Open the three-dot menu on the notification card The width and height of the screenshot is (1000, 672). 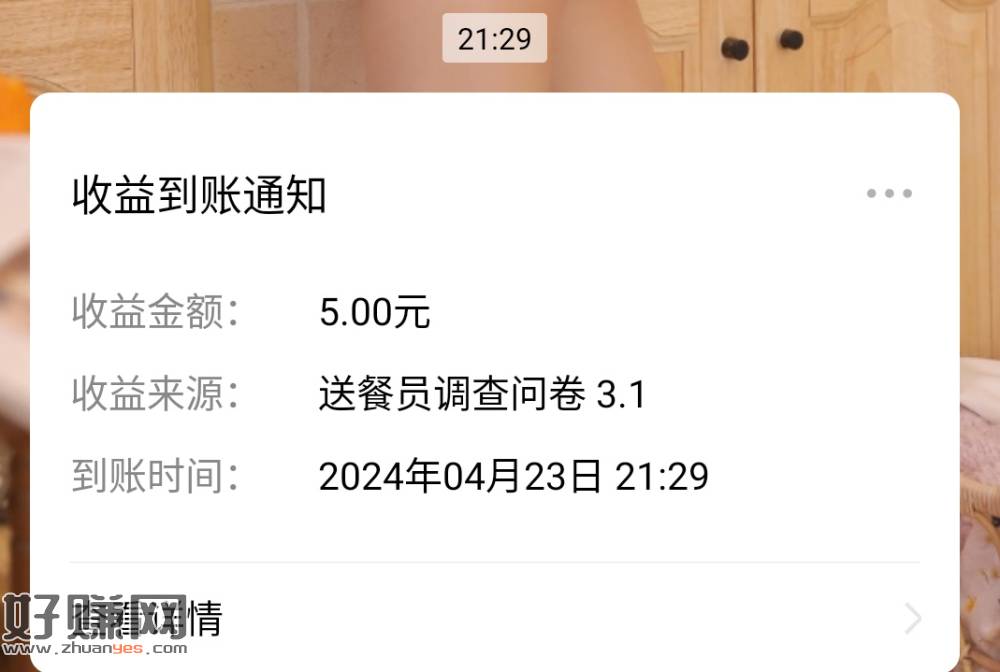click(x=889, y=194)
